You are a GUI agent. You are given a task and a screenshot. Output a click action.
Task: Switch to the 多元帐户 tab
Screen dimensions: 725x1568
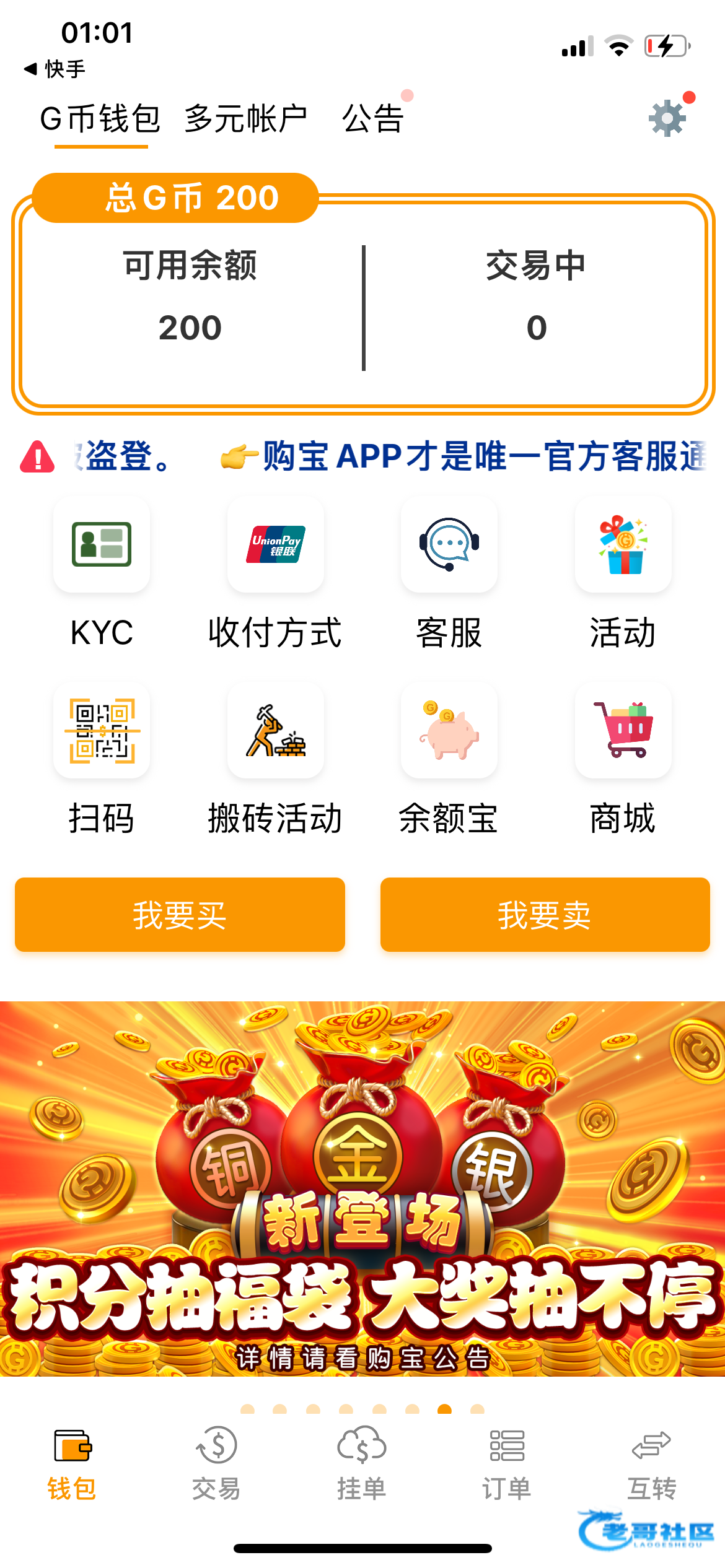(x=245, y=118)
